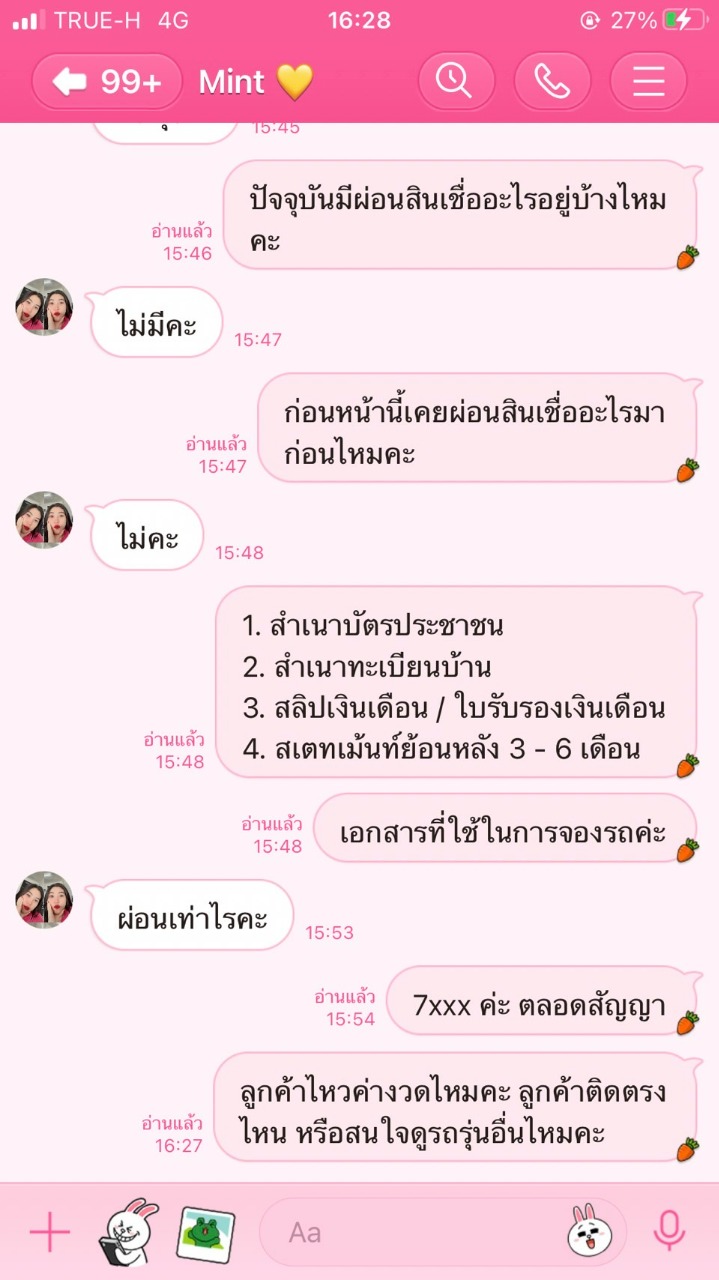Start a voice call with Mint

click(552, 81)
